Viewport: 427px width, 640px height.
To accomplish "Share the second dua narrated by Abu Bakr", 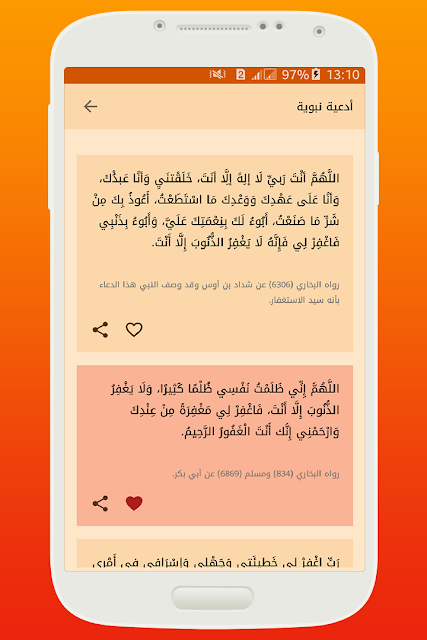I will pyautogui.click(x=100, y=503).
